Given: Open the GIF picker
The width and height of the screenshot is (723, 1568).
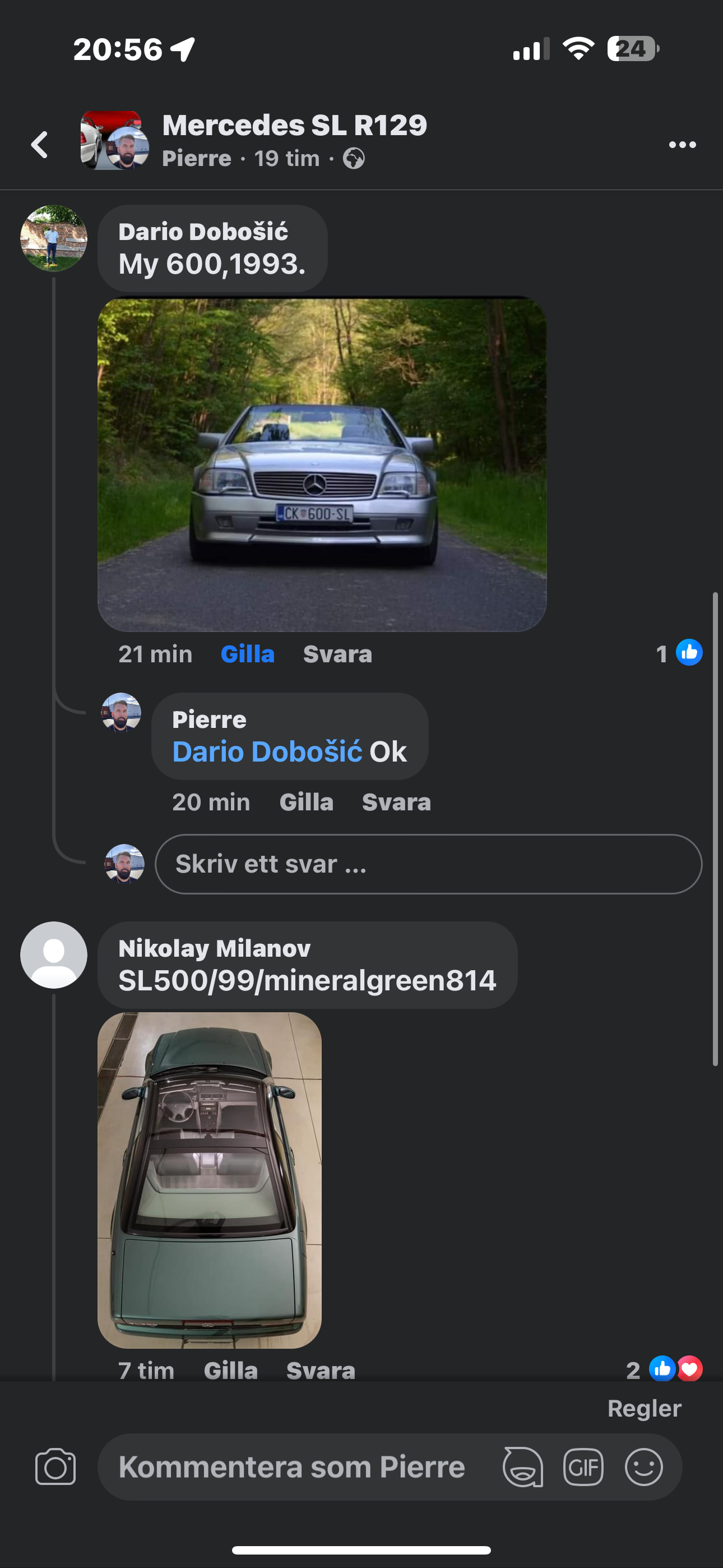Looking at the screenshot, I should click(x=583, y=1467).
